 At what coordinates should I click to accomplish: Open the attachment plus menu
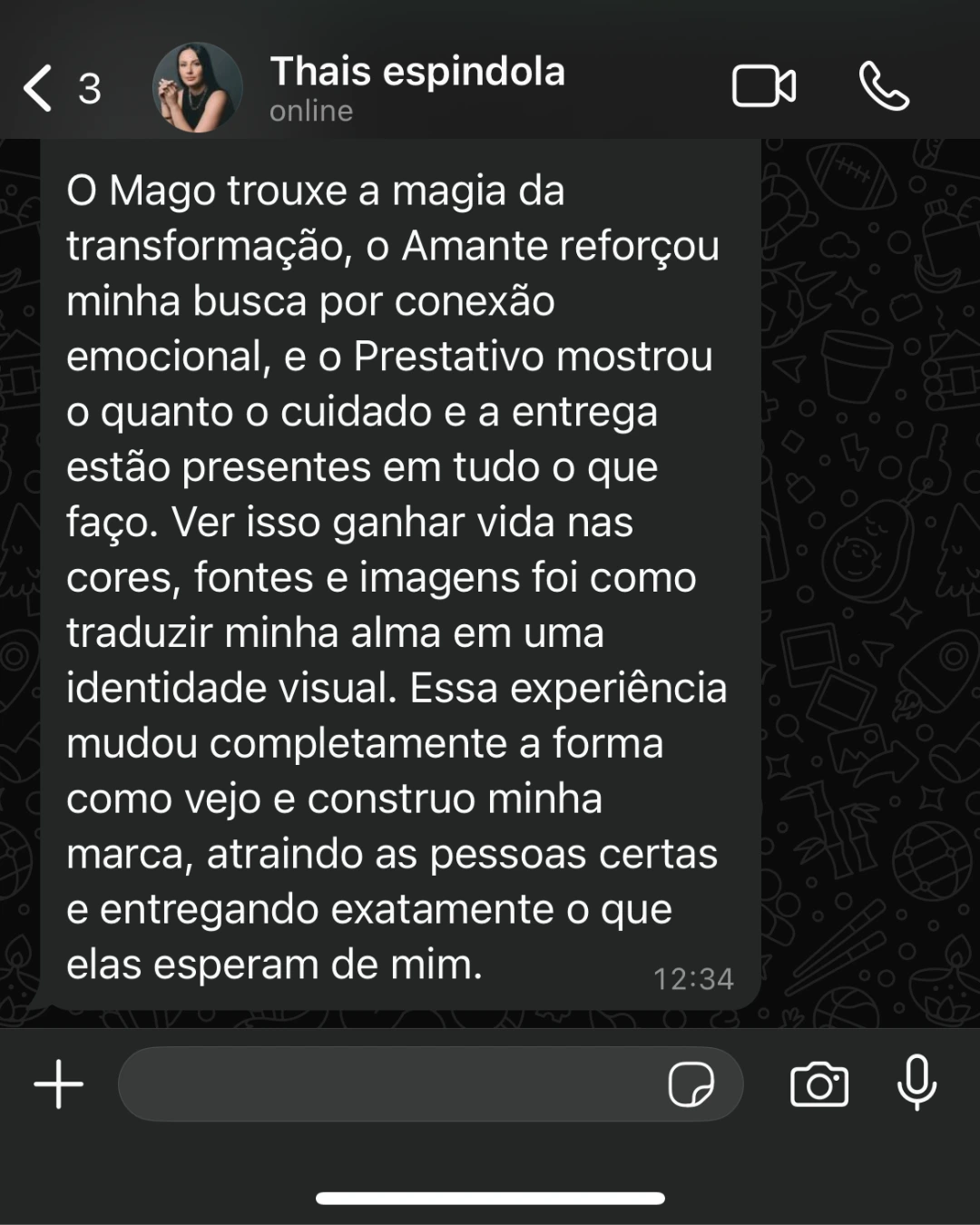(59, 1083)
